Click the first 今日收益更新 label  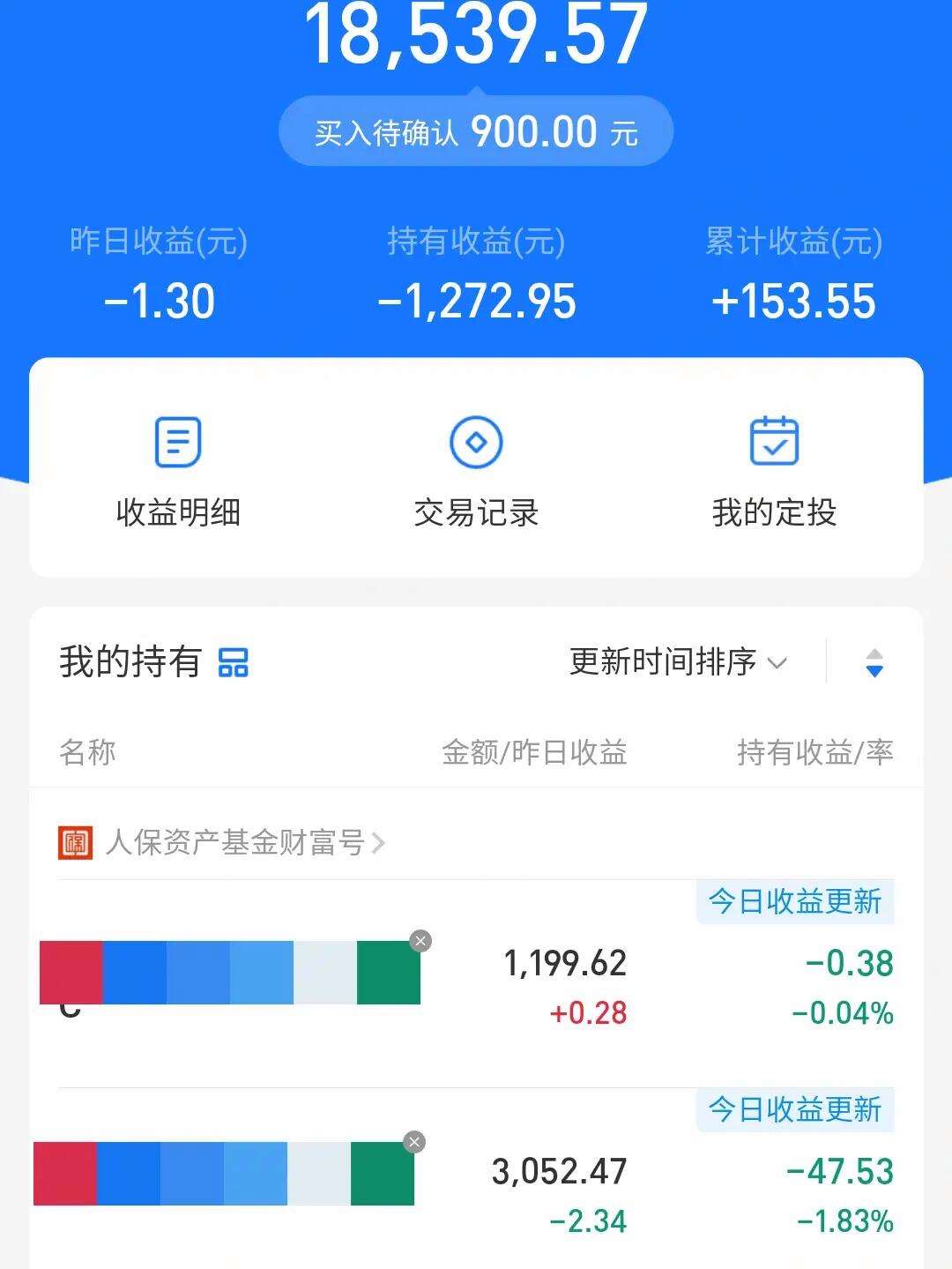coord(794,902)
